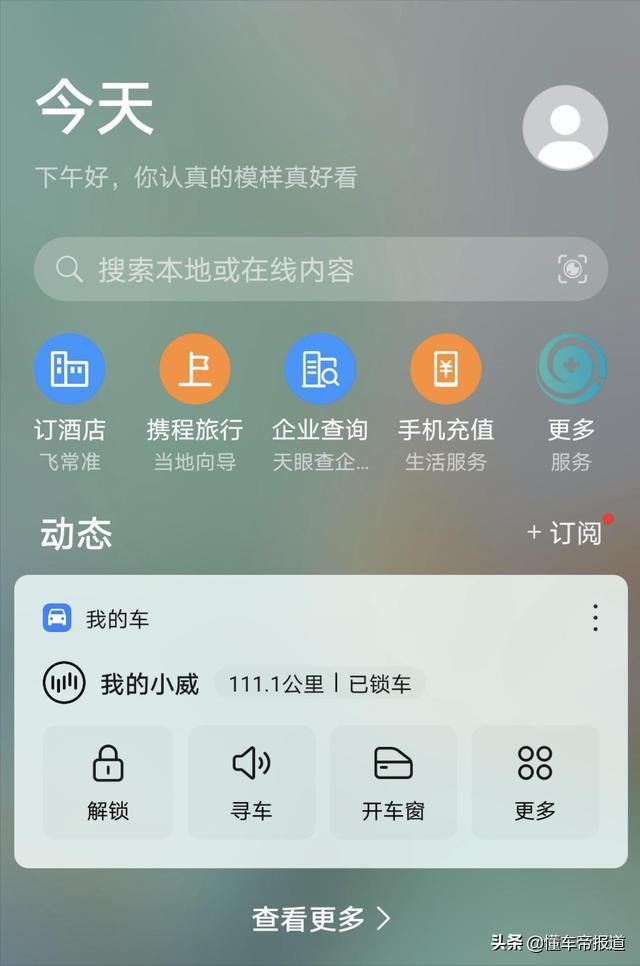Open 更多 car controls
Screen dimensions: 640x966
535,782
